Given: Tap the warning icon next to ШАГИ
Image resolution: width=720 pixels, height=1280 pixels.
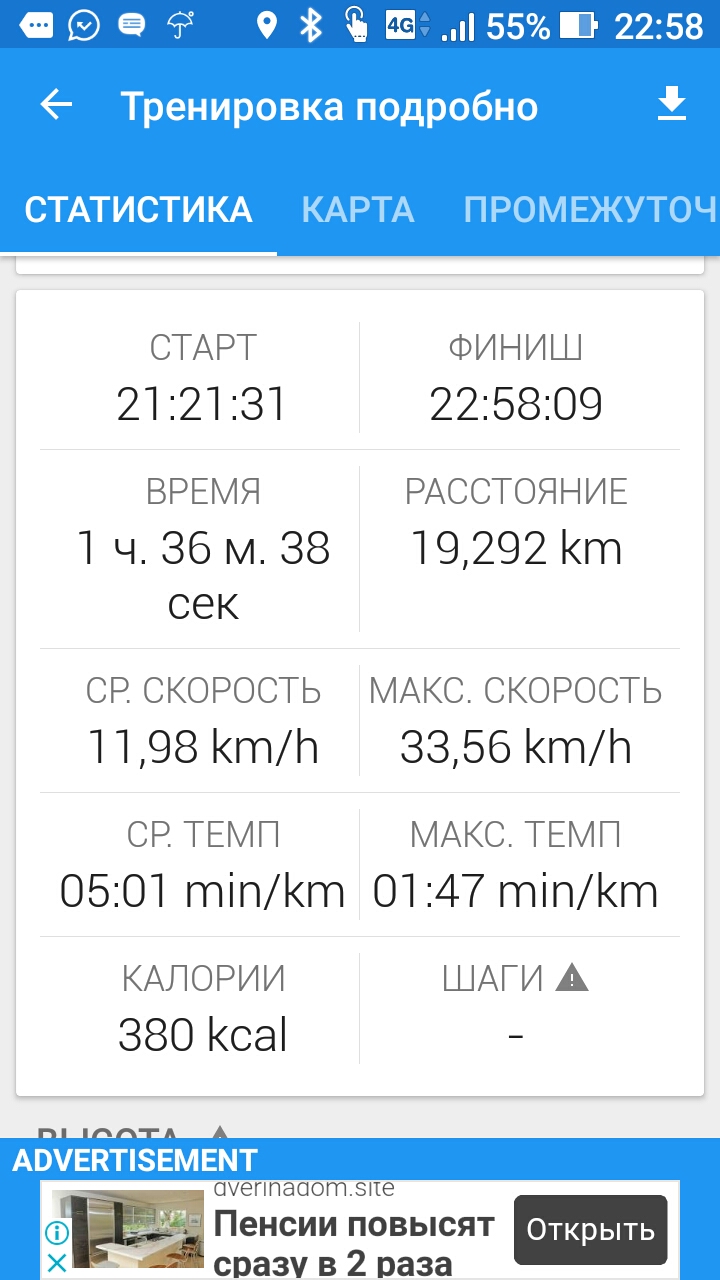Looking at the screenshot, I should pos(572,978).
